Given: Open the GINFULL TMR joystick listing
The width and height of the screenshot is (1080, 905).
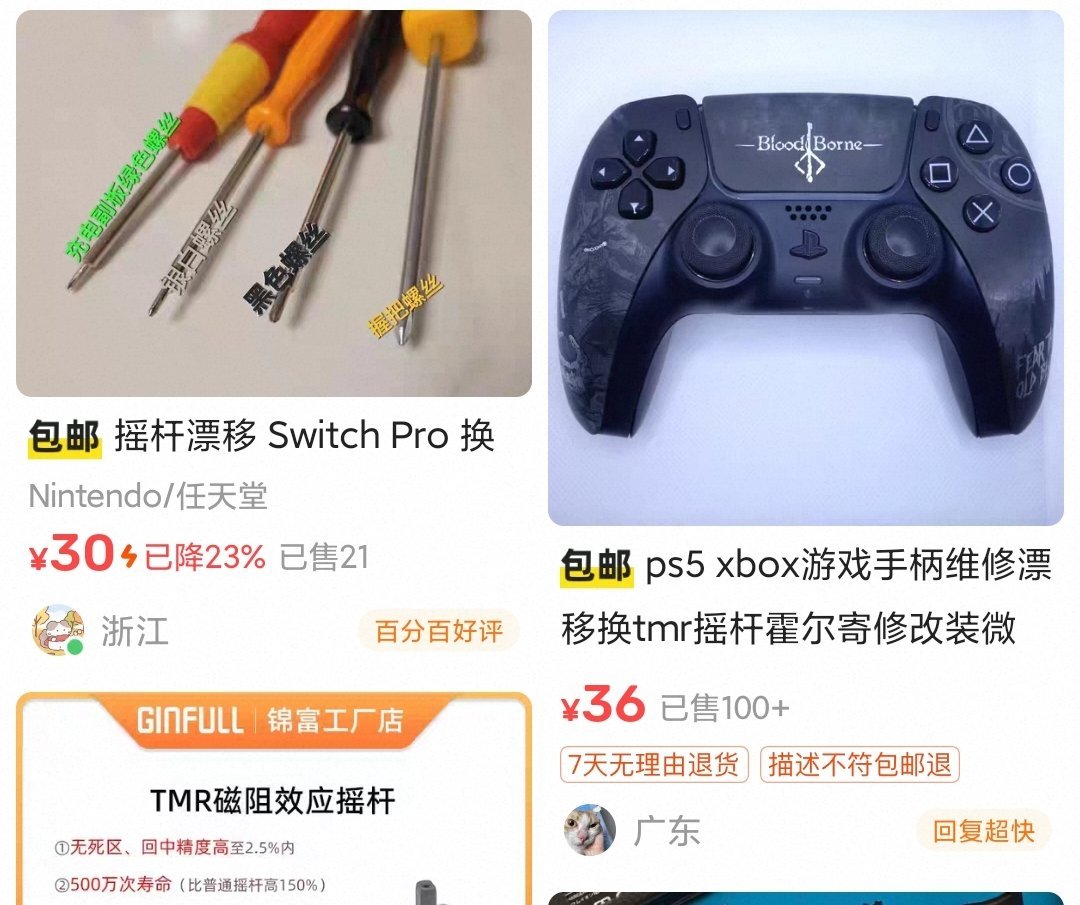Looking at the screenshot, I should coord(273,800).
